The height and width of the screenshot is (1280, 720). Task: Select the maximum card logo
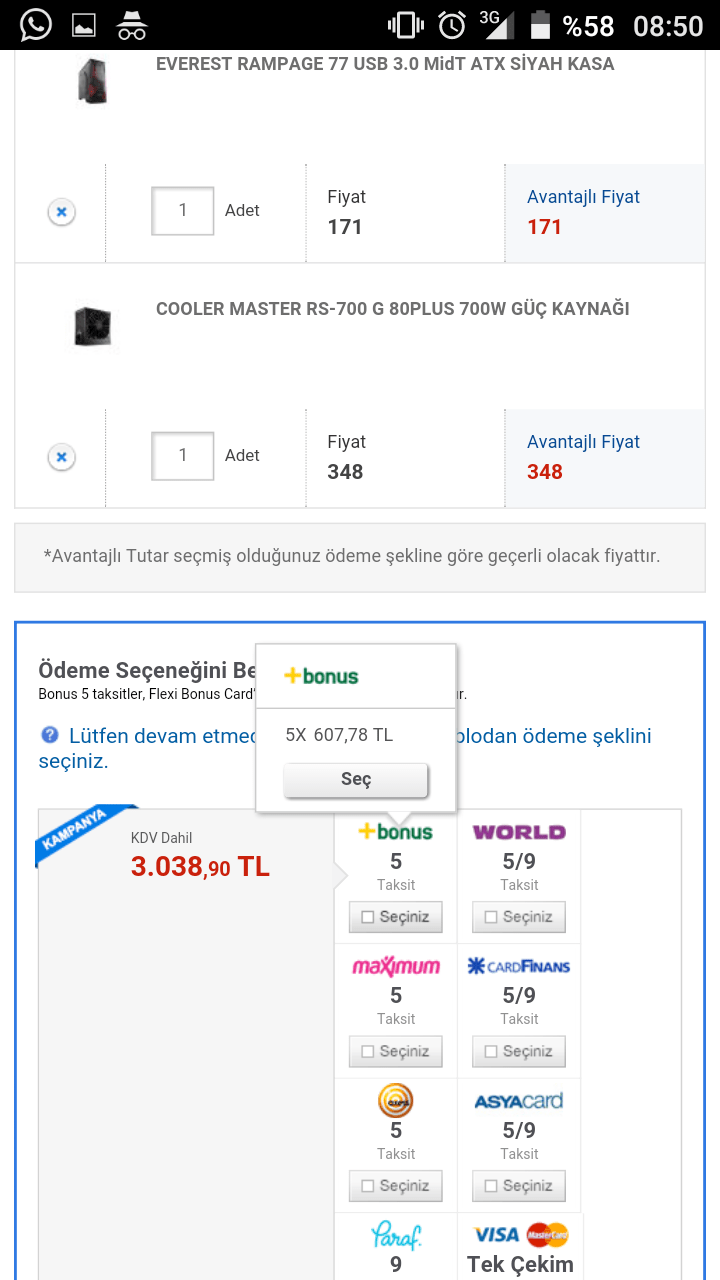pos(395,965)
